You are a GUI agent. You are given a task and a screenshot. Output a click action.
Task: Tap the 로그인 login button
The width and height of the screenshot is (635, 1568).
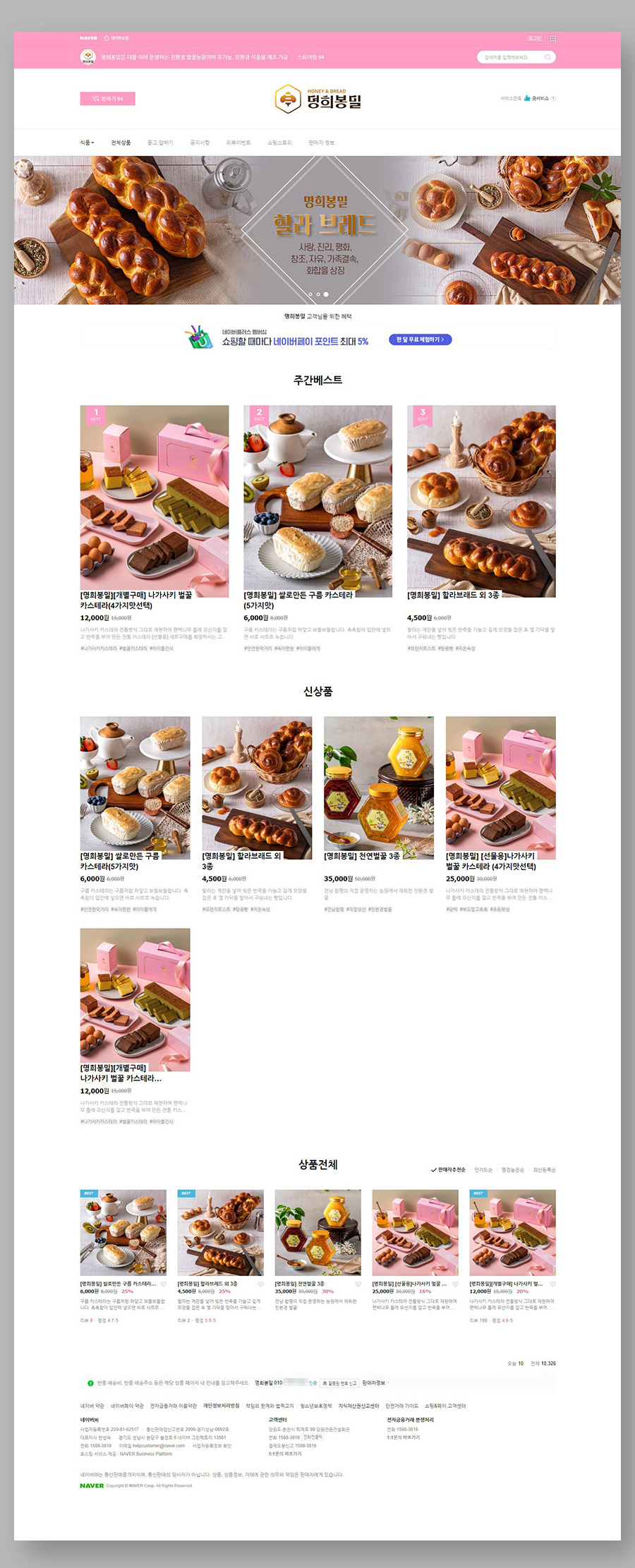pos(535,38)
